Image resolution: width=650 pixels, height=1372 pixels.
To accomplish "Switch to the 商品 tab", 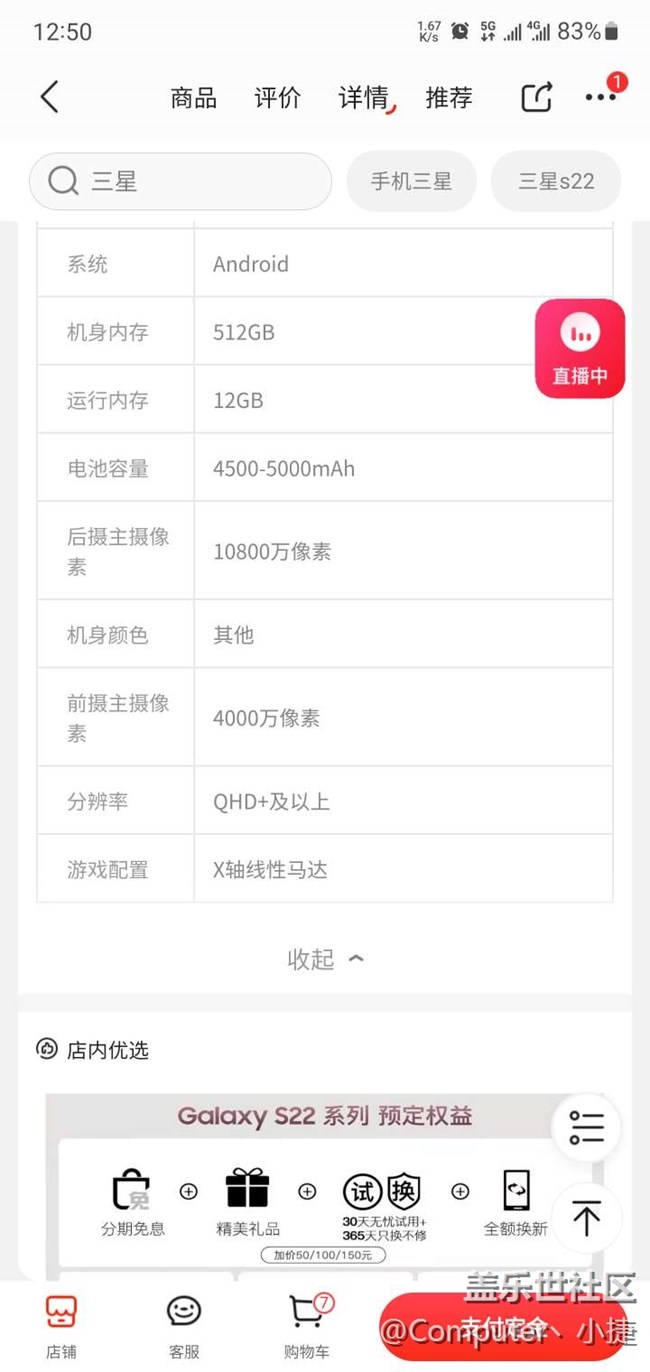I will click(x=193, y=97).
